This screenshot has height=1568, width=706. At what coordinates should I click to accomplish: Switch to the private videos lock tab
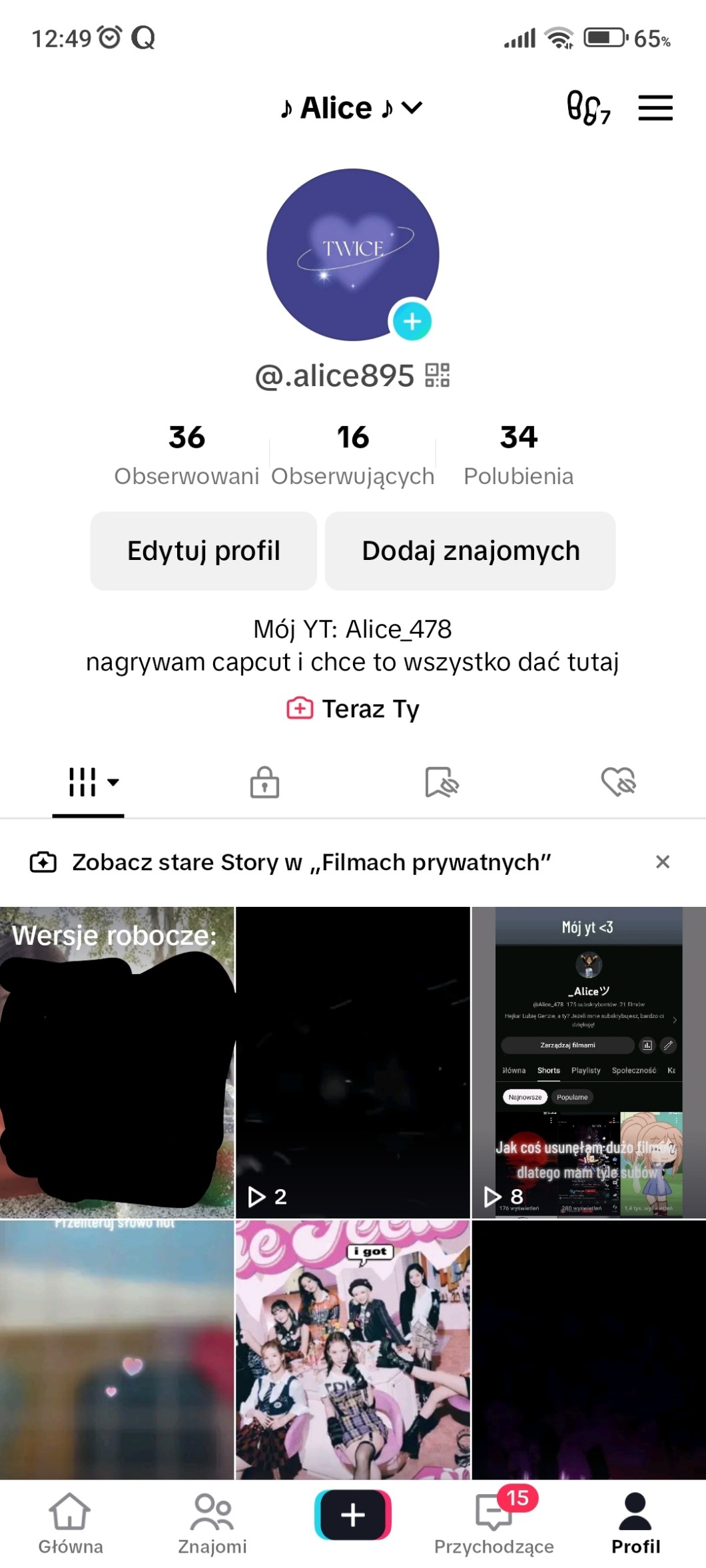point(264,782)
